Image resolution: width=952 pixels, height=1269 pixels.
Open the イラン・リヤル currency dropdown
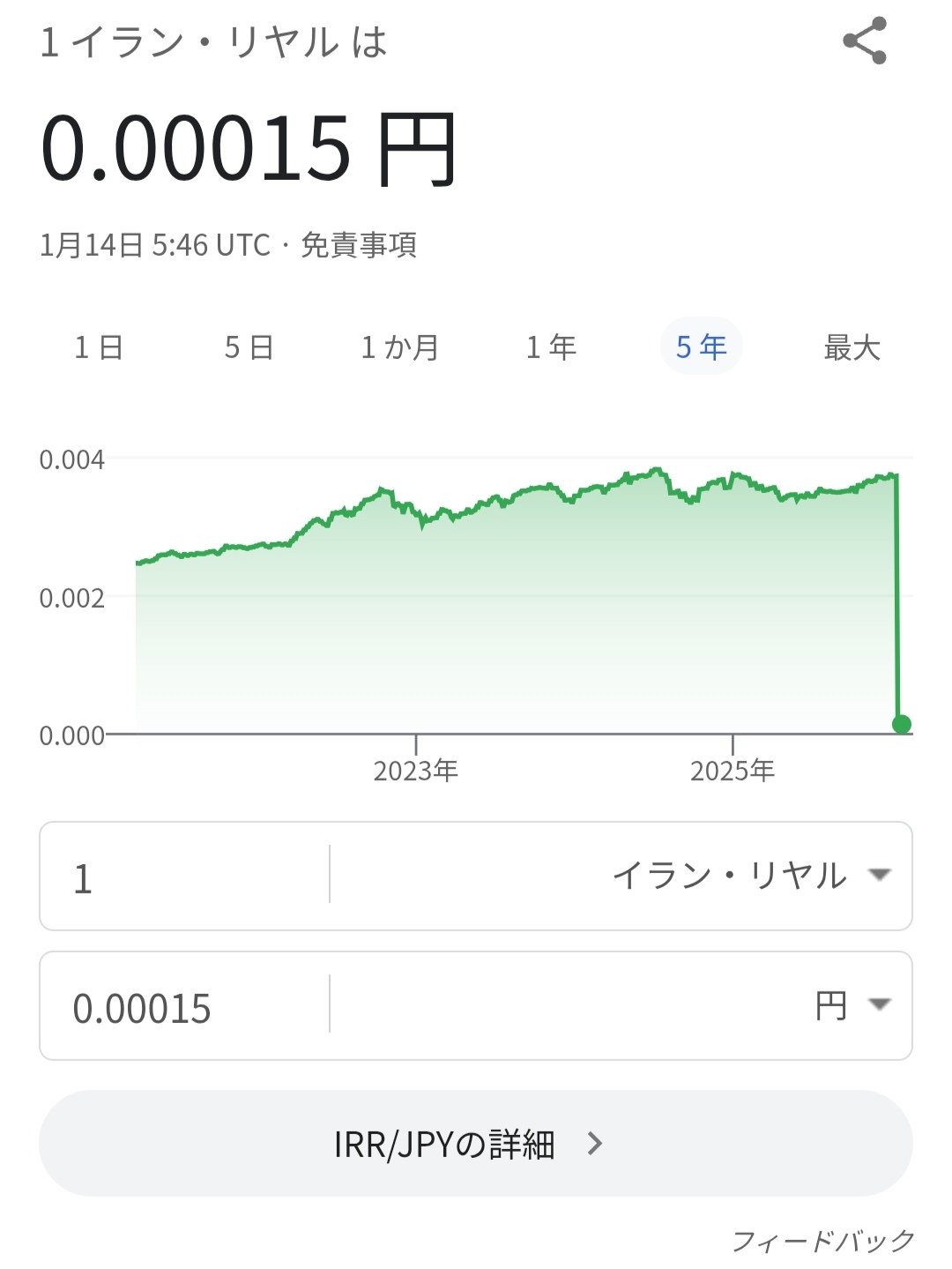[x=751, y=876]
